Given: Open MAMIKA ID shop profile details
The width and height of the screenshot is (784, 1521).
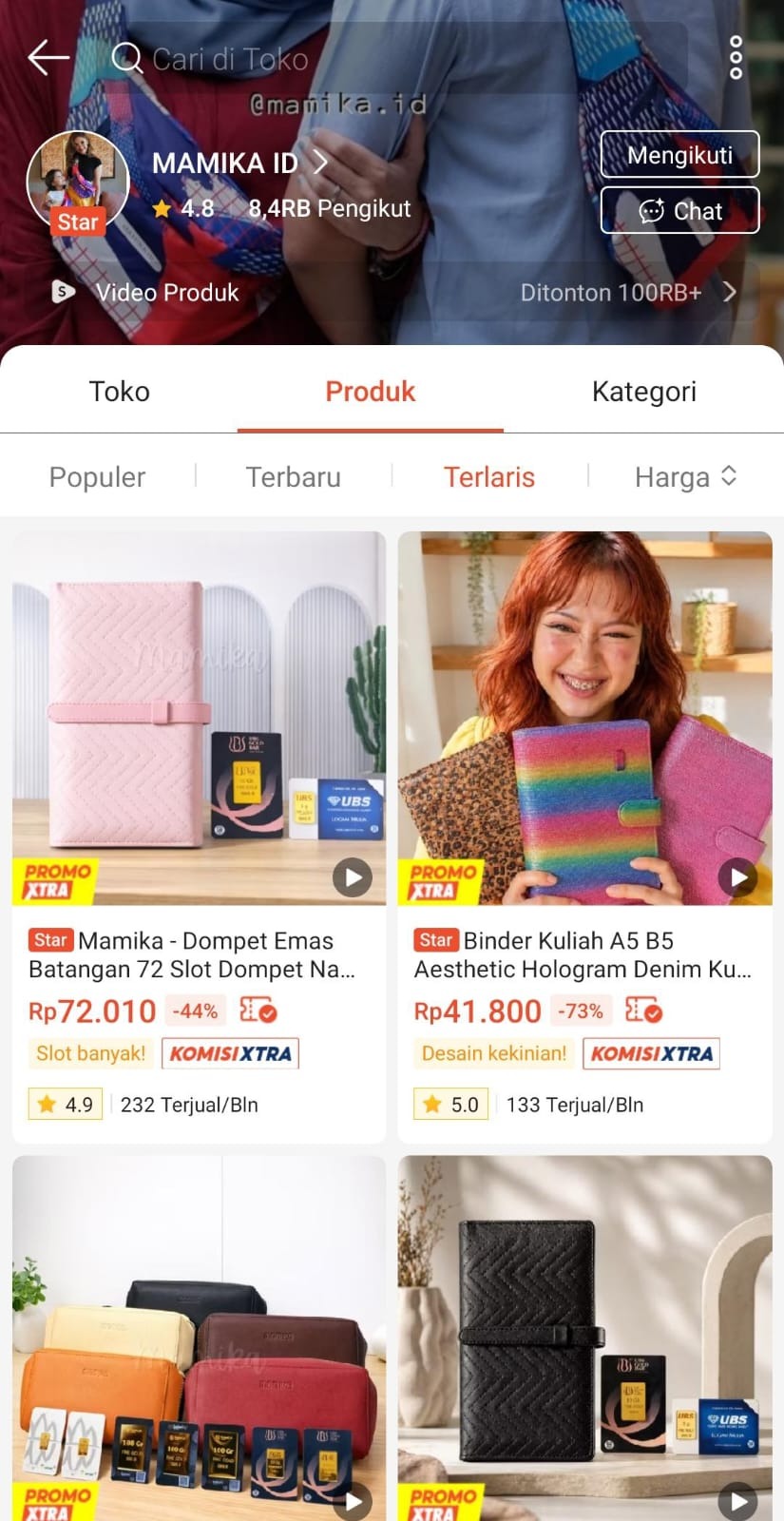Looking at the screenshot, I should (x=239, y=164).
